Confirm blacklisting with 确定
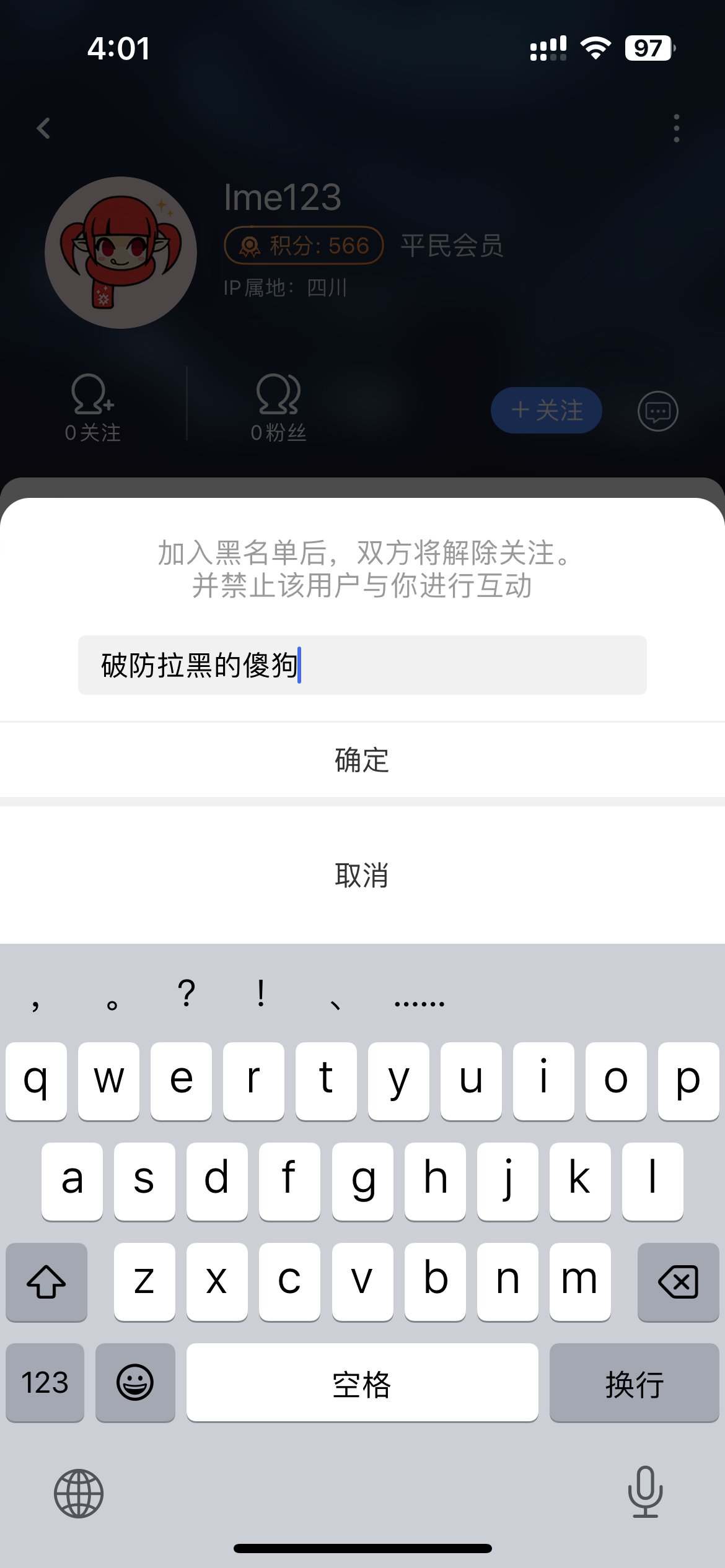 [x=362, y=760]
